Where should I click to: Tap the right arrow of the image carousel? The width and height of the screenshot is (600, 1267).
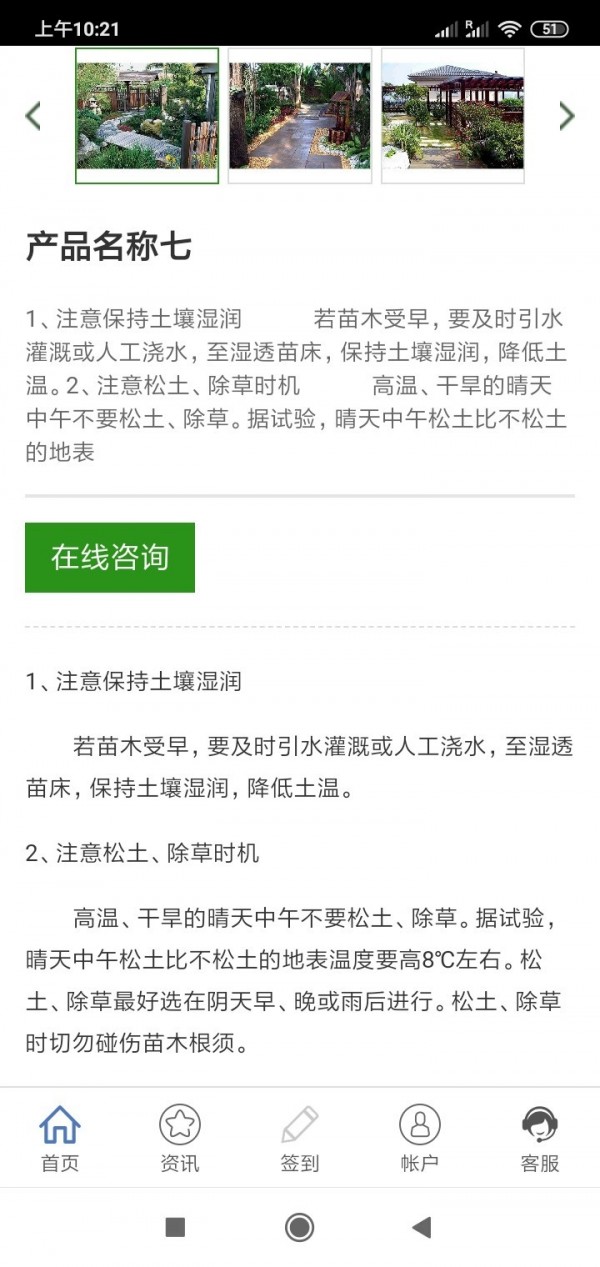pyautogui.click(x=567, y=116)
